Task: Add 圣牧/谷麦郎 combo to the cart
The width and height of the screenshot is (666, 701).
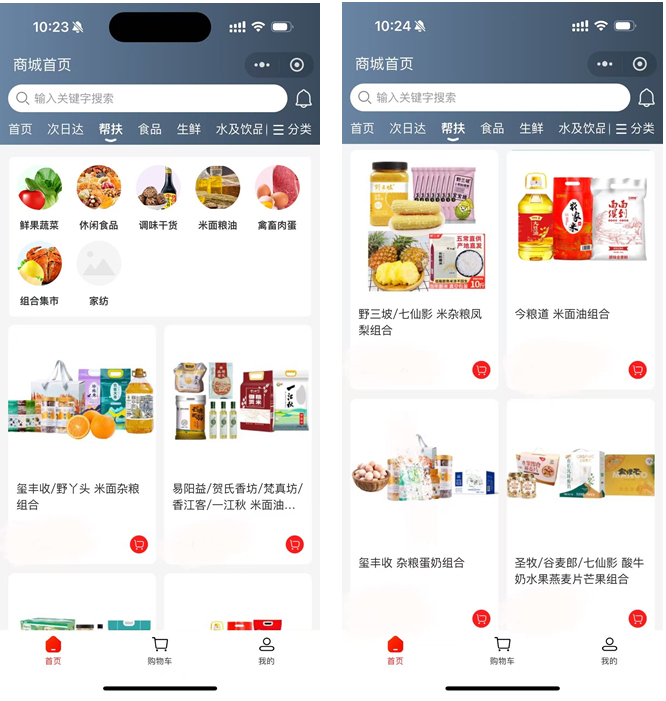Action: point(637,618)
